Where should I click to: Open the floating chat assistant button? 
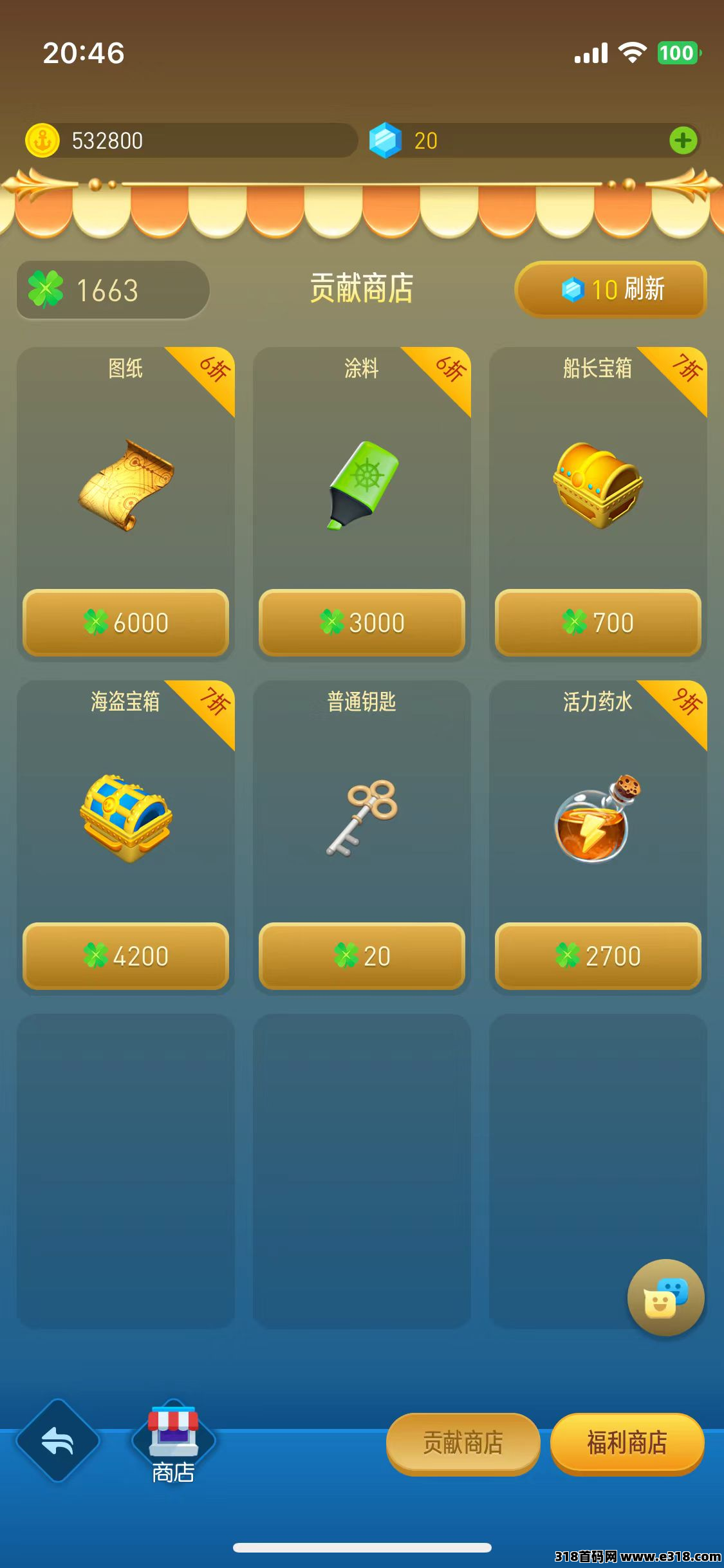665,1298
